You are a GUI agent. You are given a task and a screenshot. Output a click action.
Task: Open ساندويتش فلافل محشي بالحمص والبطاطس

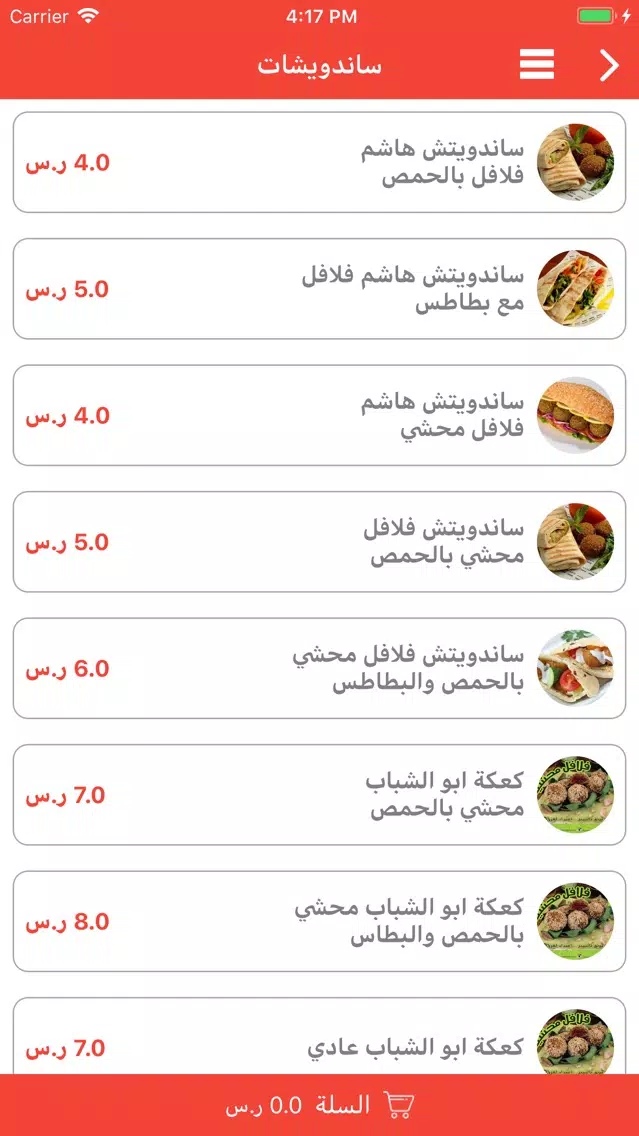point(320,668)
